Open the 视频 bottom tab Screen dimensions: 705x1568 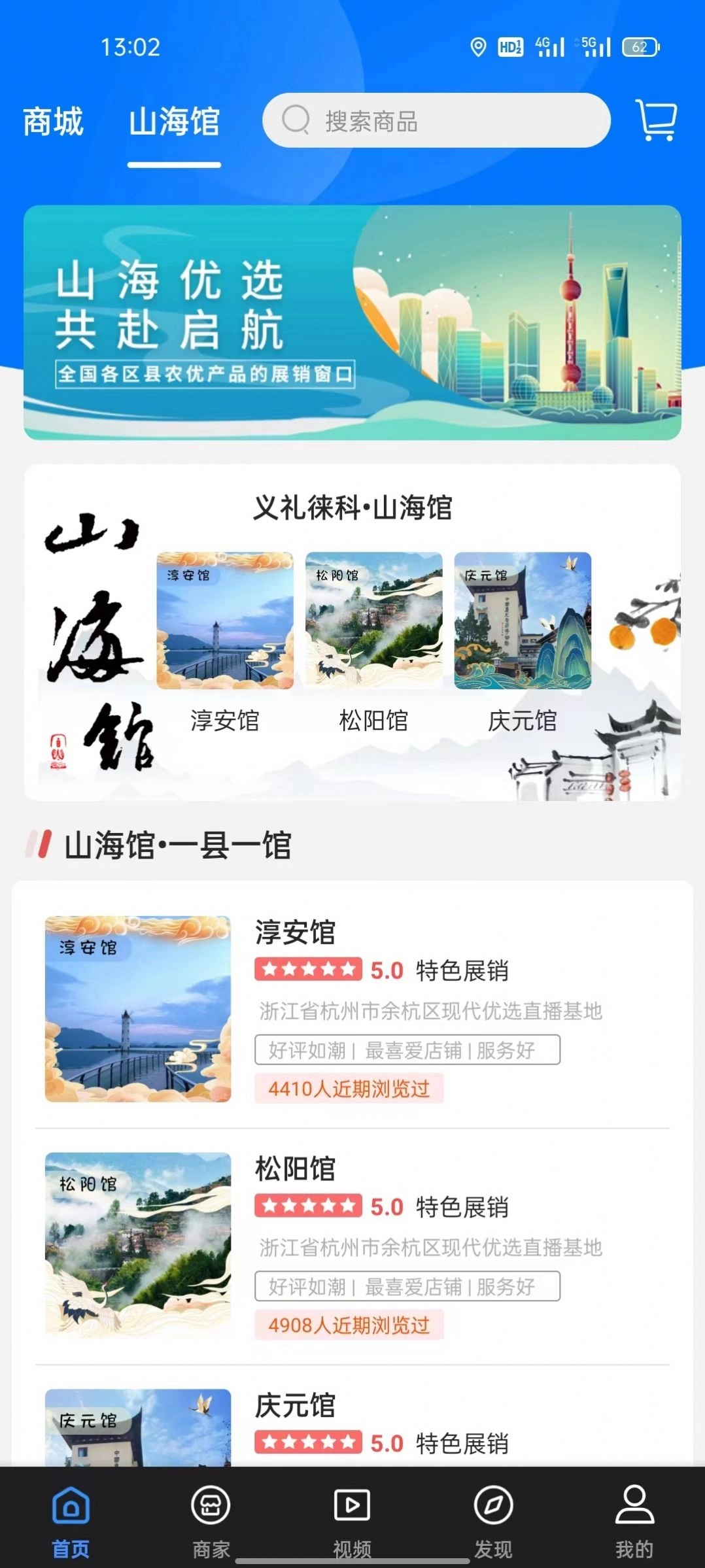[352, 1520]
